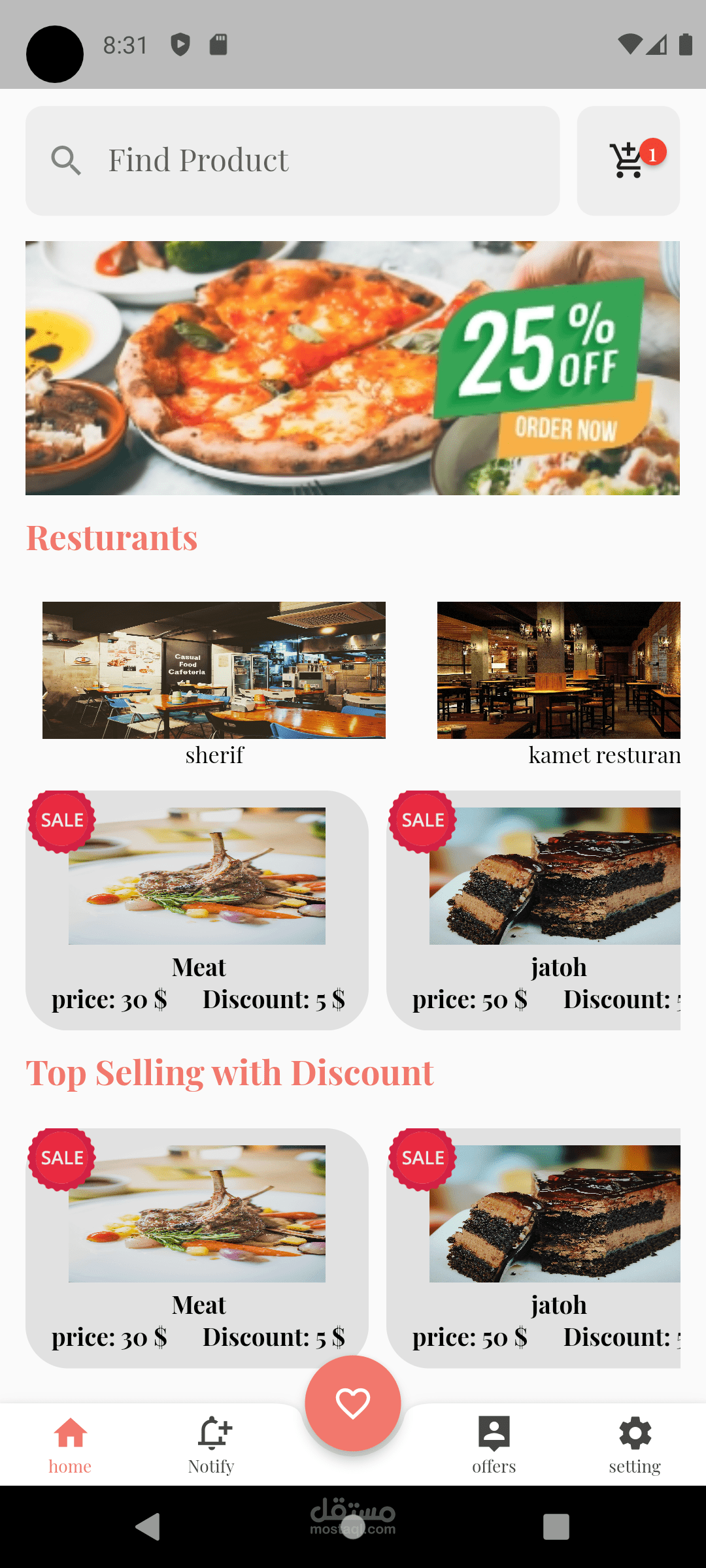Switch to the offers tab
This screenshot has height=1568, width=706.
[x=494, y=1445]
